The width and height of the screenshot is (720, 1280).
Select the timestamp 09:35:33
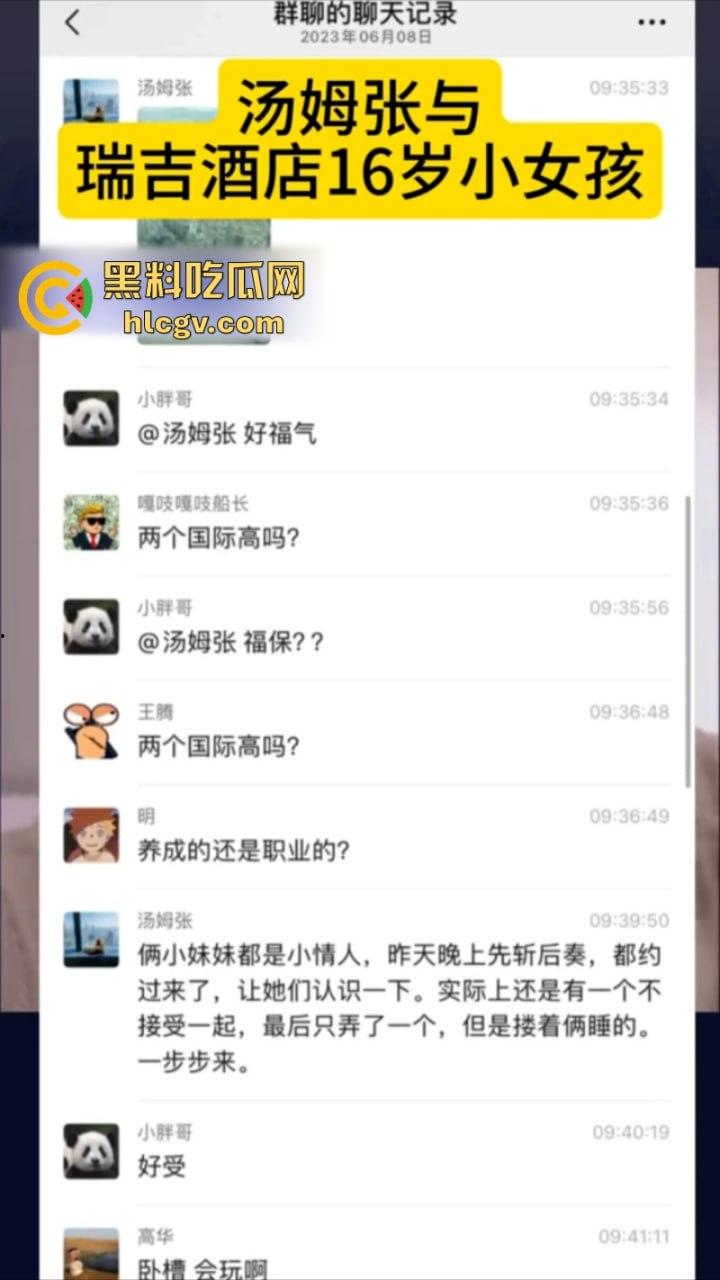(x=627, y=87)
